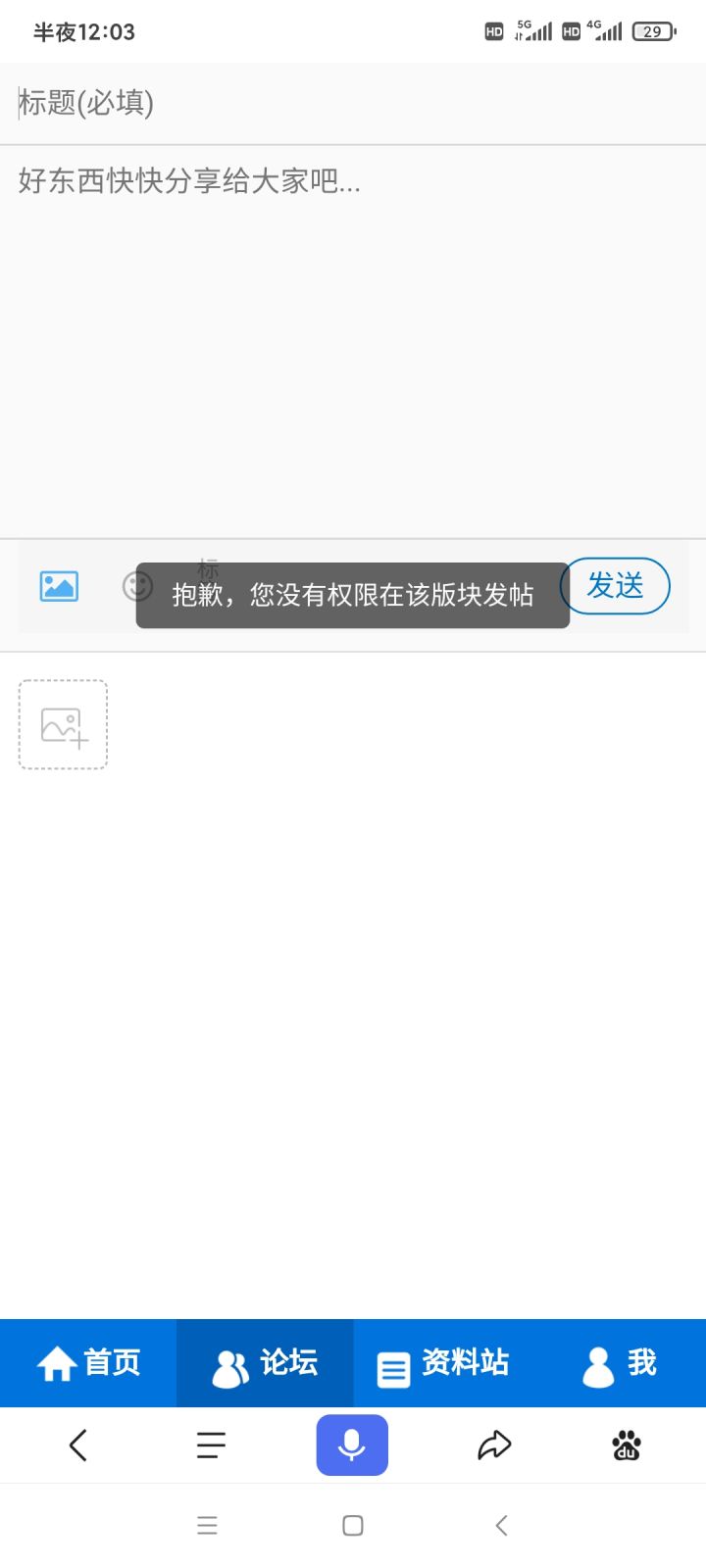Open the 资料站 document icon

[393, 1362]
